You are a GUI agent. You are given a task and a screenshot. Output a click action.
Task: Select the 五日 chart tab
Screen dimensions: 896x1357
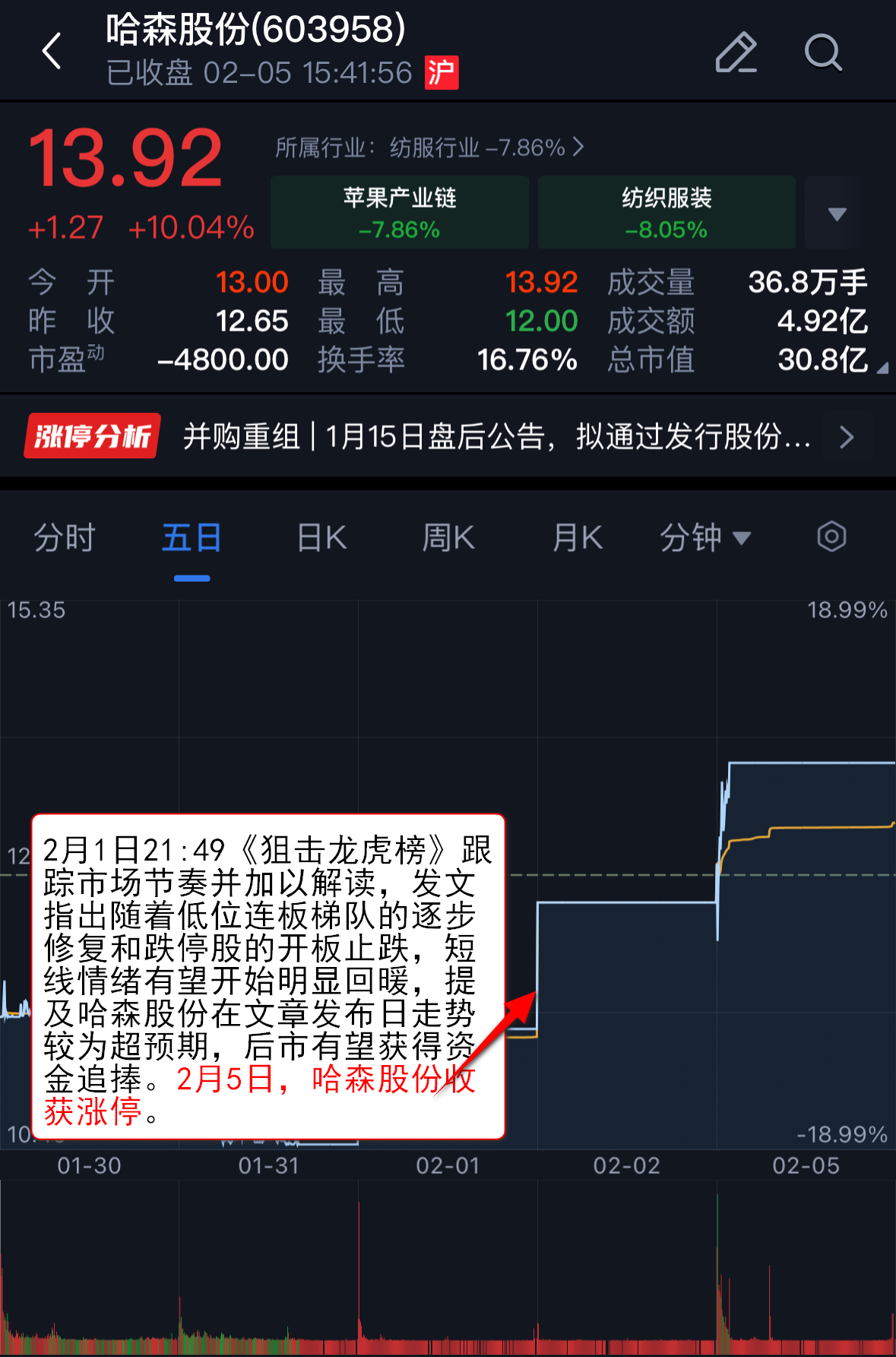click(192, 538)
